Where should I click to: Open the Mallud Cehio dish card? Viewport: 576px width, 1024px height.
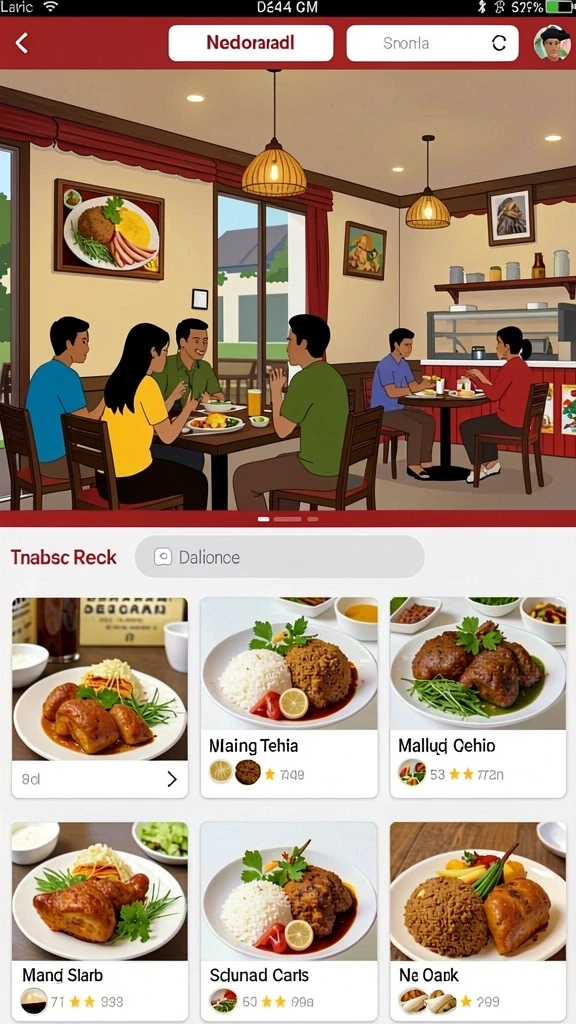[478, 697]
